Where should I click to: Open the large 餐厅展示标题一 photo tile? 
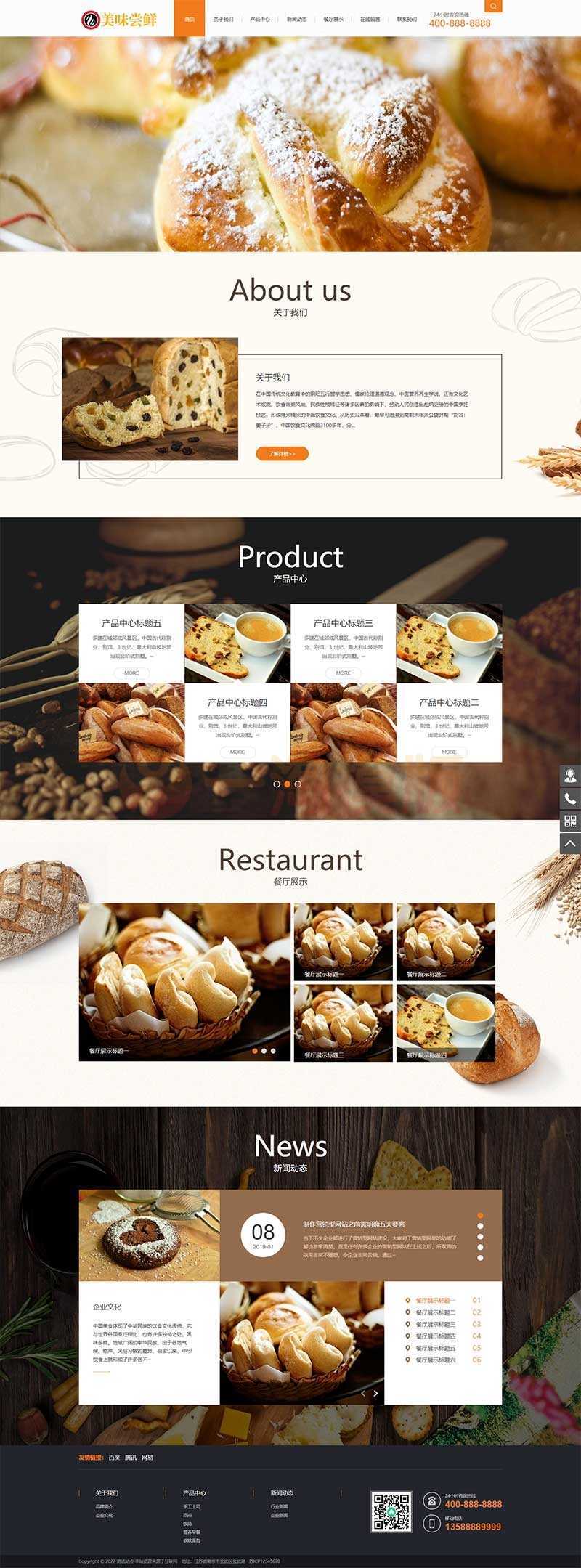click(184, 981)
